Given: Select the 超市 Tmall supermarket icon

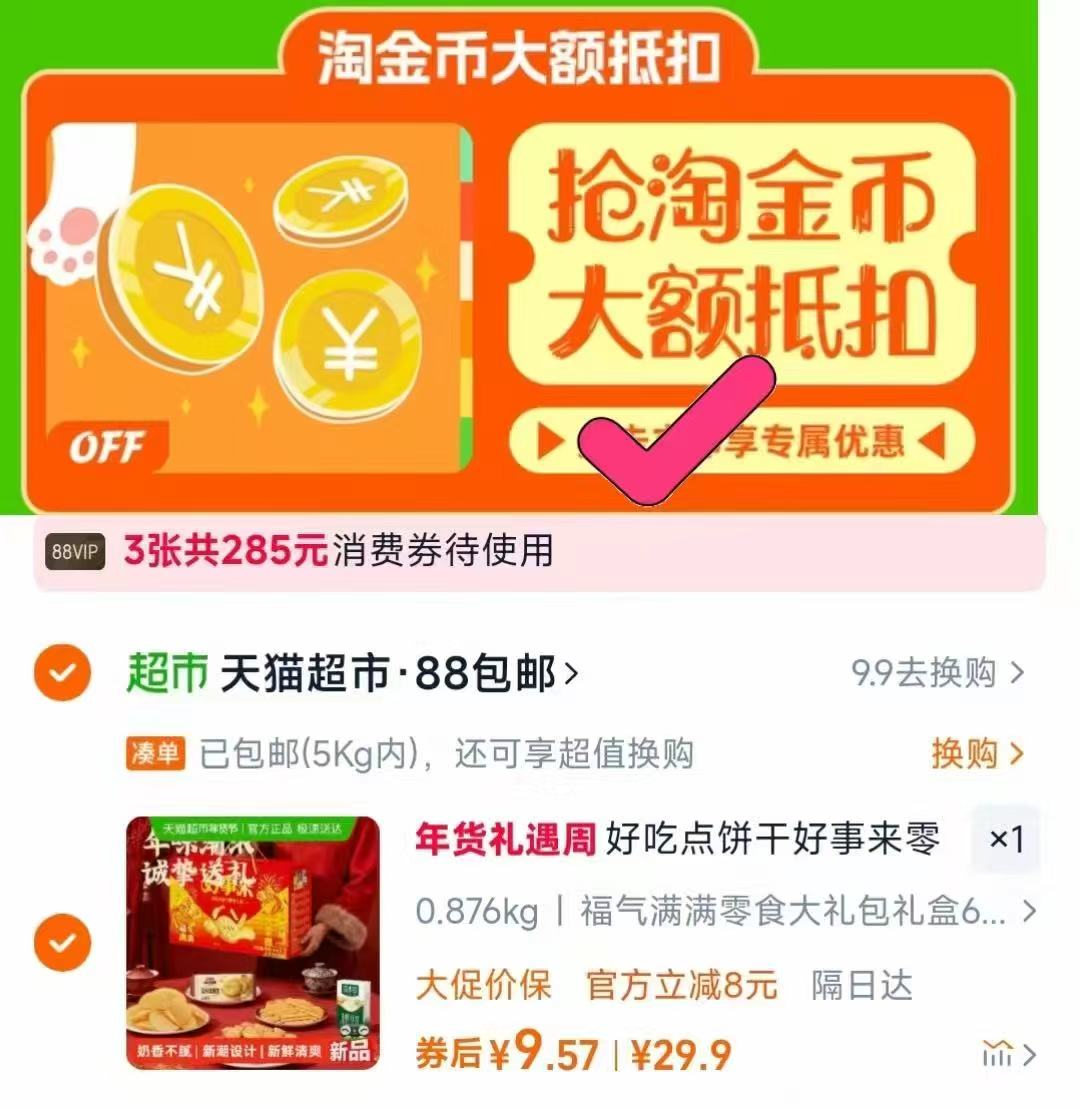Looking at the screenshot, I should tap(164, 672).
